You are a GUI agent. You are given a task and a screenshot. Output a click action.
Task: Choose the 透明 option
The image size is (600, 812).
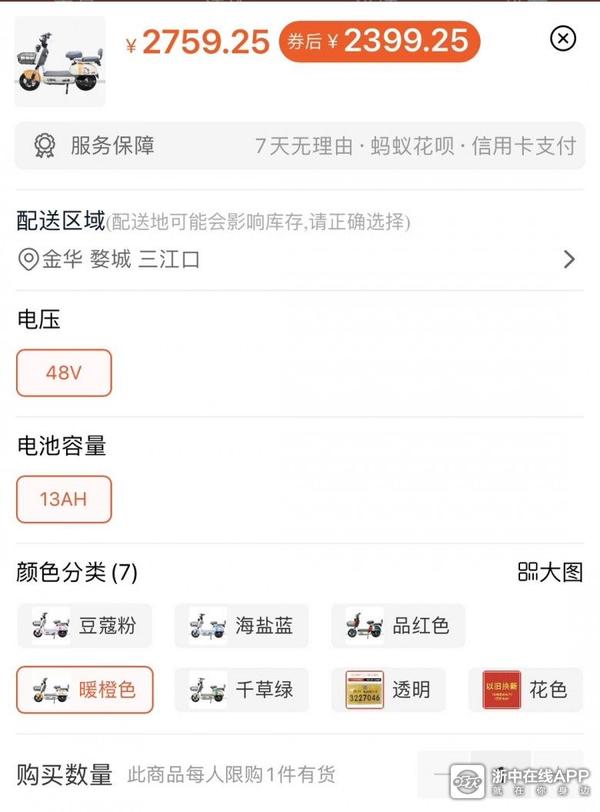click(x=390, y=690)
